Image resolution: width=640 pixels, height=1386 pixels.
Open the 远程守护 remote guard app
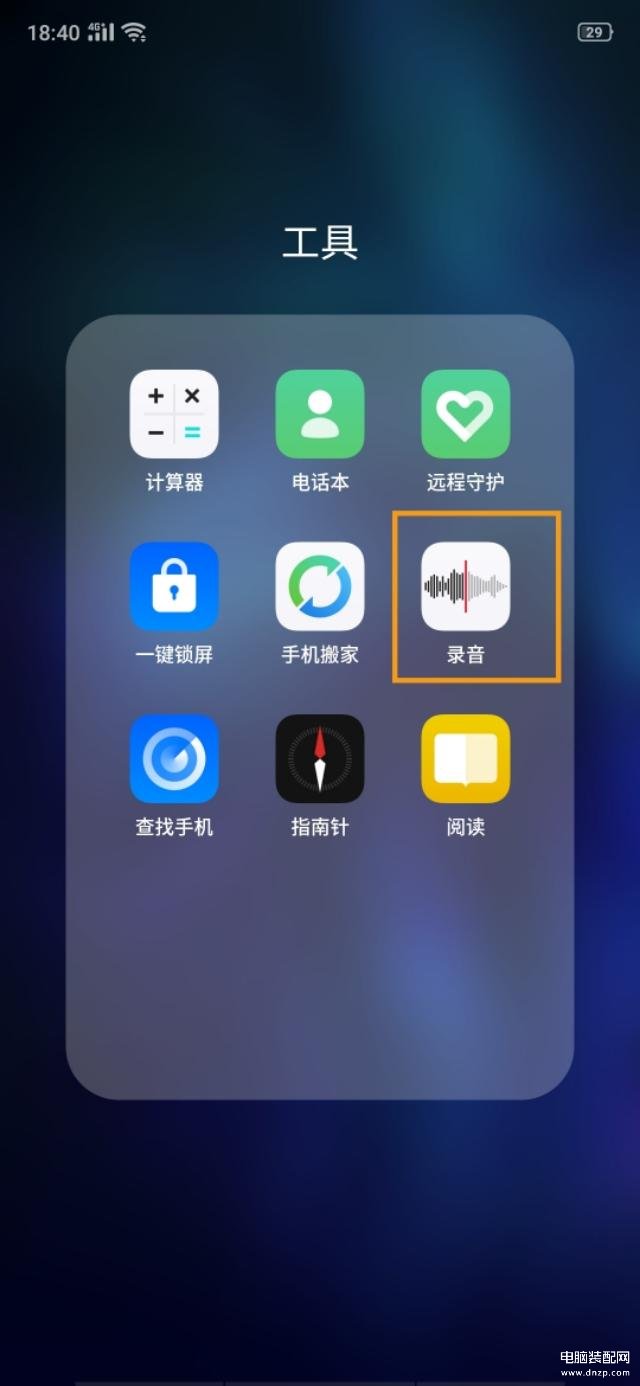[x=466, y=414]
